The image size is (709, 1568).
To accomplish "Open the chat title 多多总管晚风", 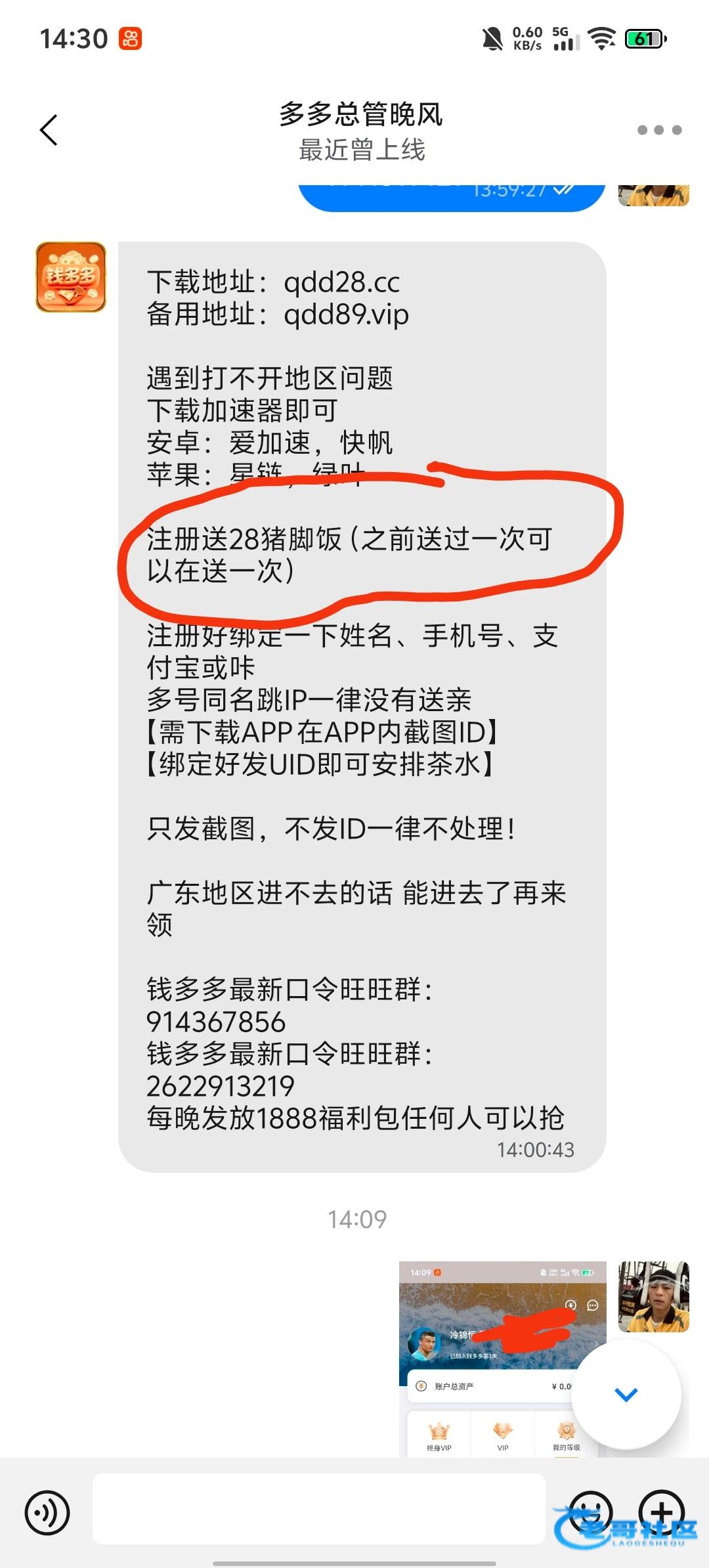I will click(361, 115).
